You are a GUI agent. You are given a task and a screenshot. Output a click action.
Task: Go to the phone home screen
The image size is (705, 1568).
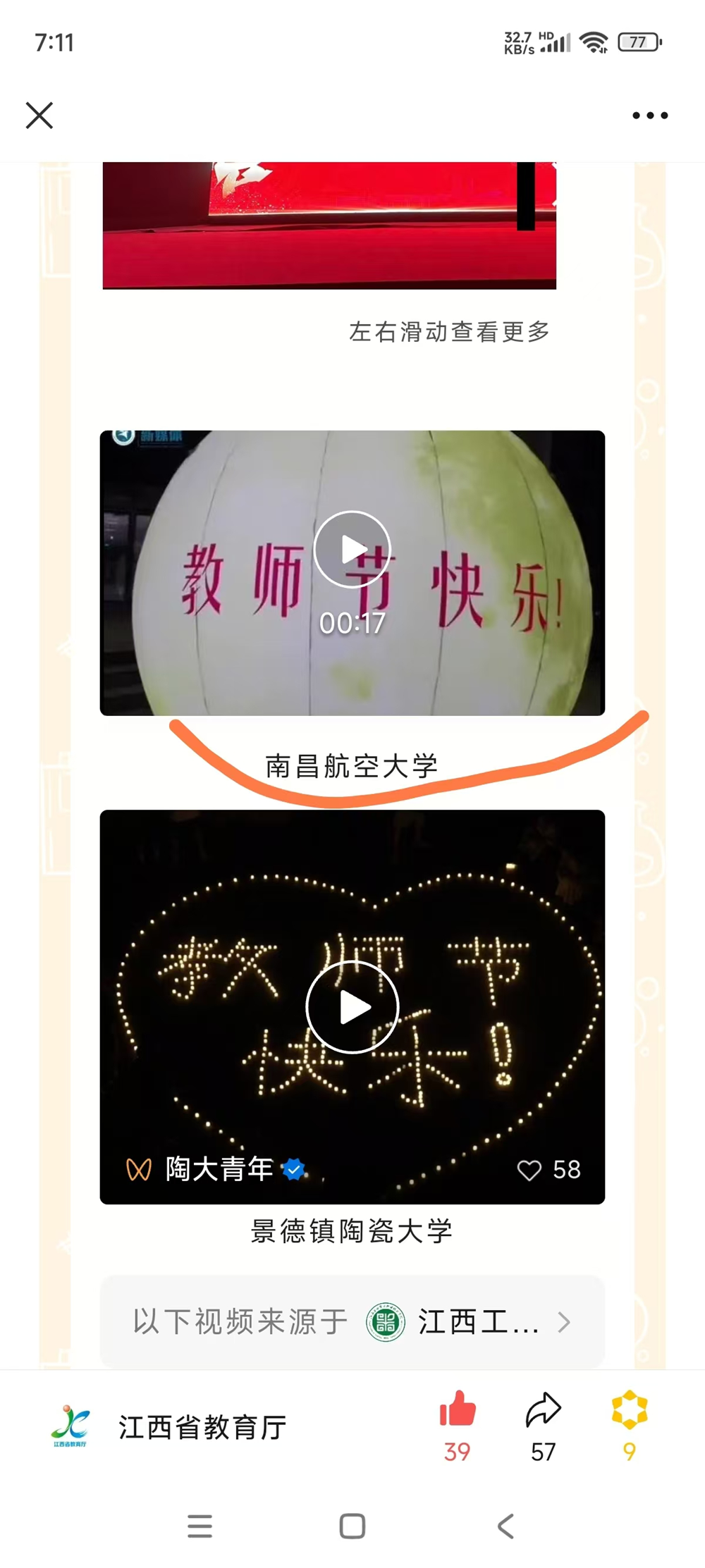tap(352, 1526)
